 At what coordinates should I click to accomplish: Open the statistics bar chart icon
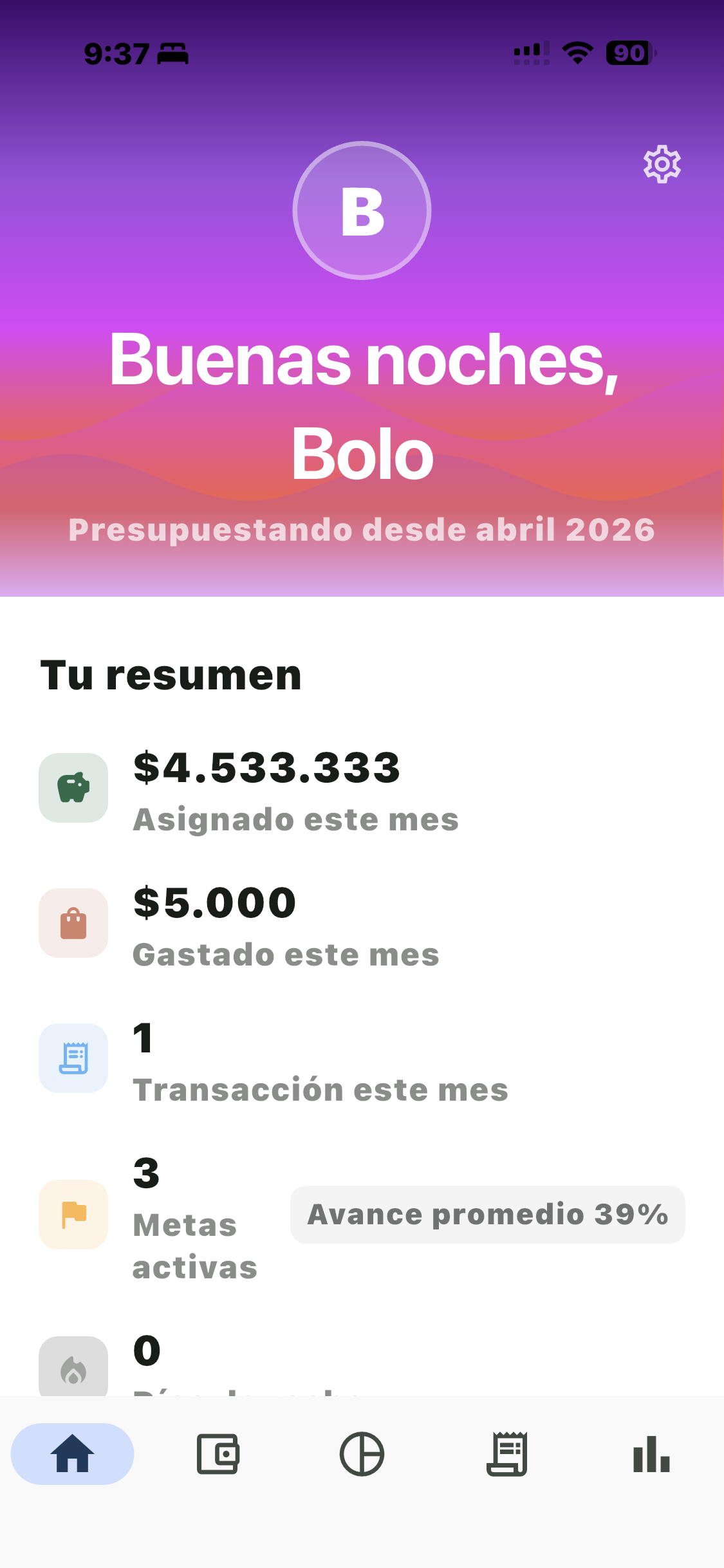point(651,1455)
